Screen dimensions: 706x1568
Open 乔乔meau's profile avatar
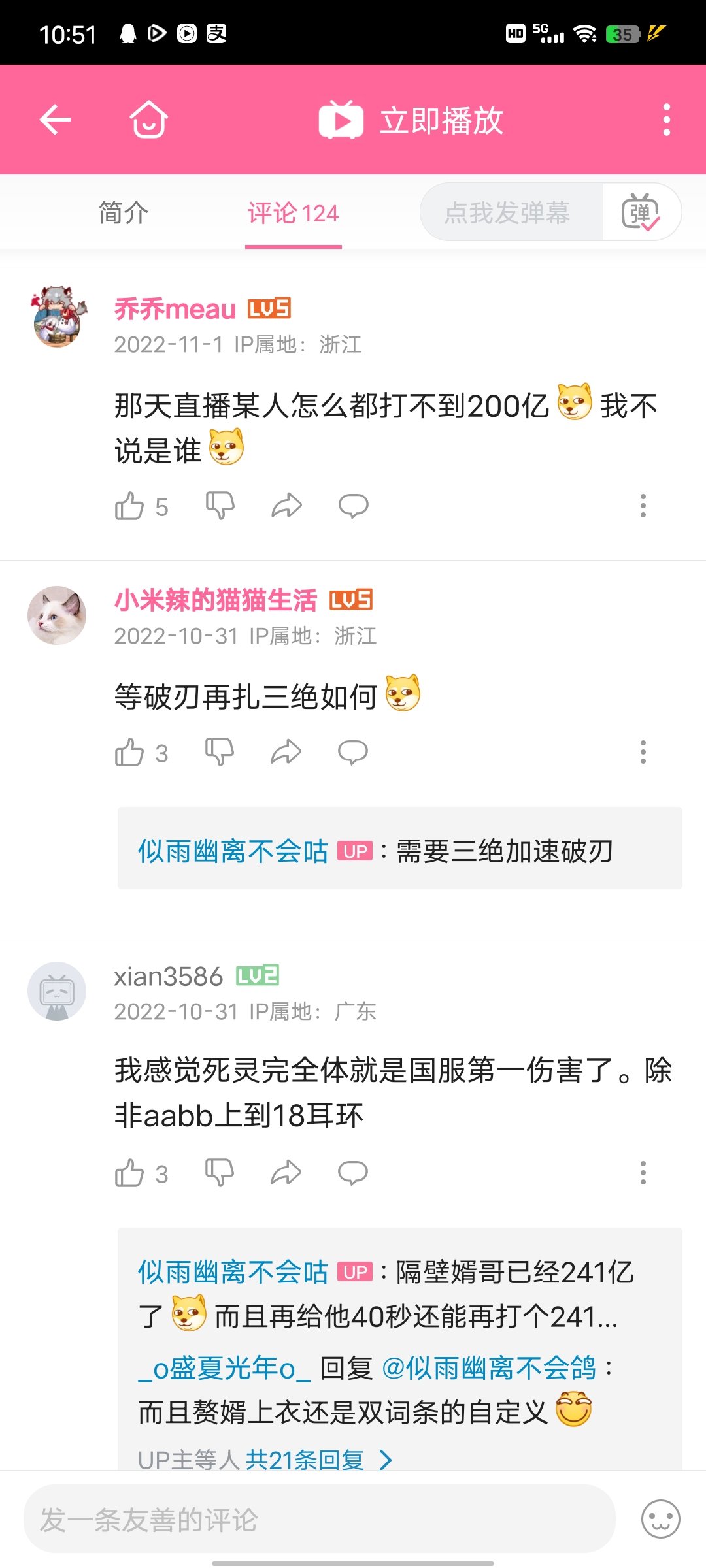[x=58, y=318]
